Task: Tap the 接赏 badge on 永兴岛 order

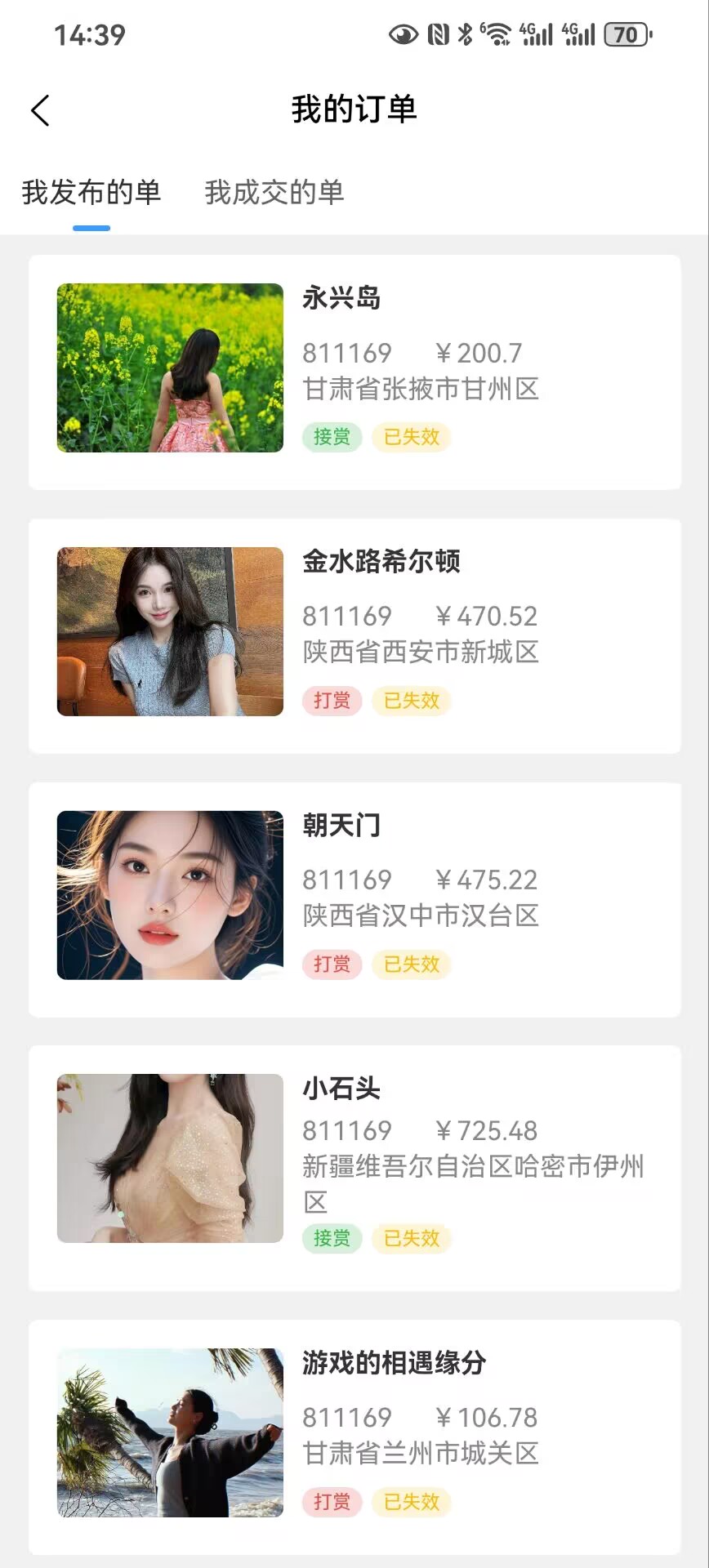Action: [332, 437]
